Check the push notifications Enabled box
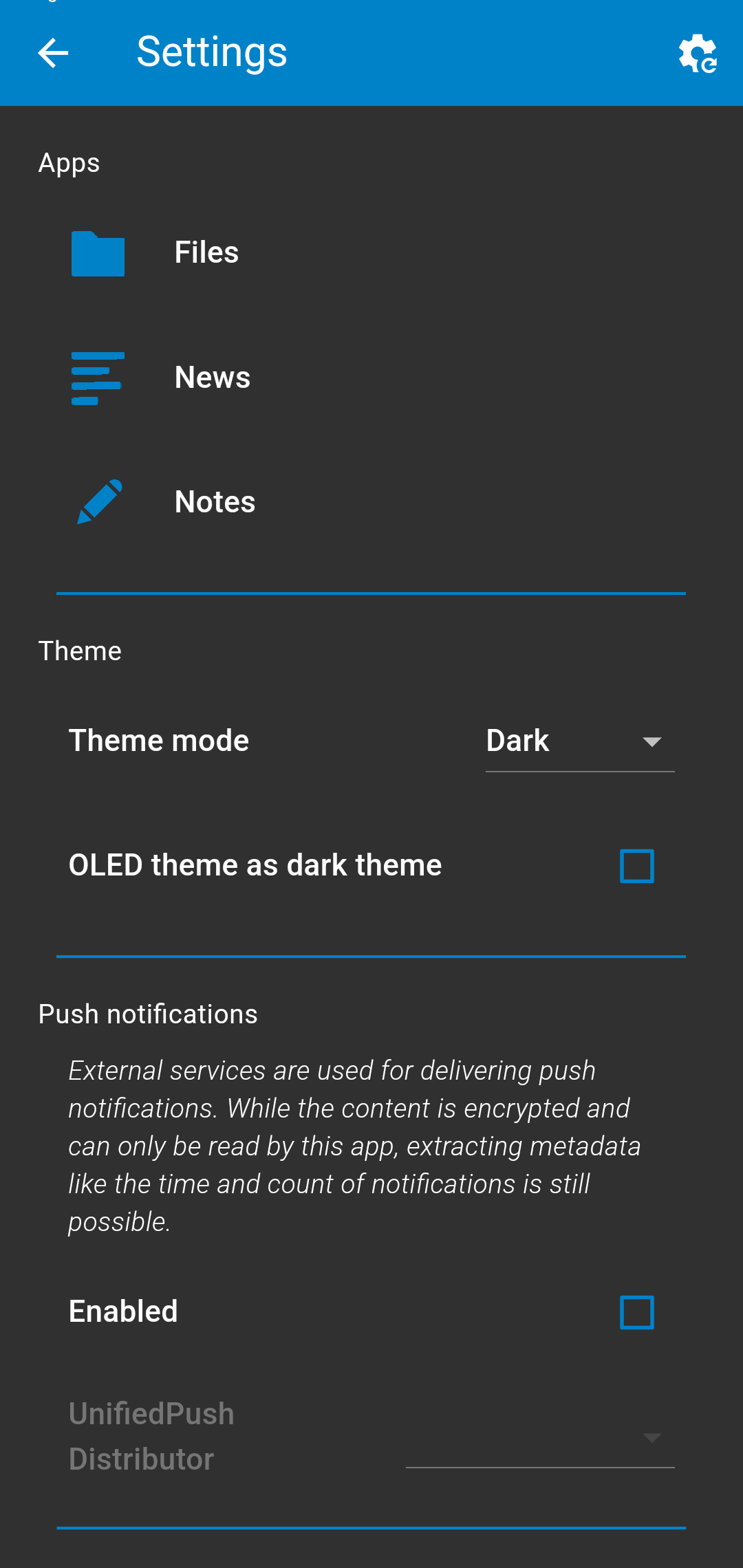This screenshot has height=1568, width=743. 637,1312
